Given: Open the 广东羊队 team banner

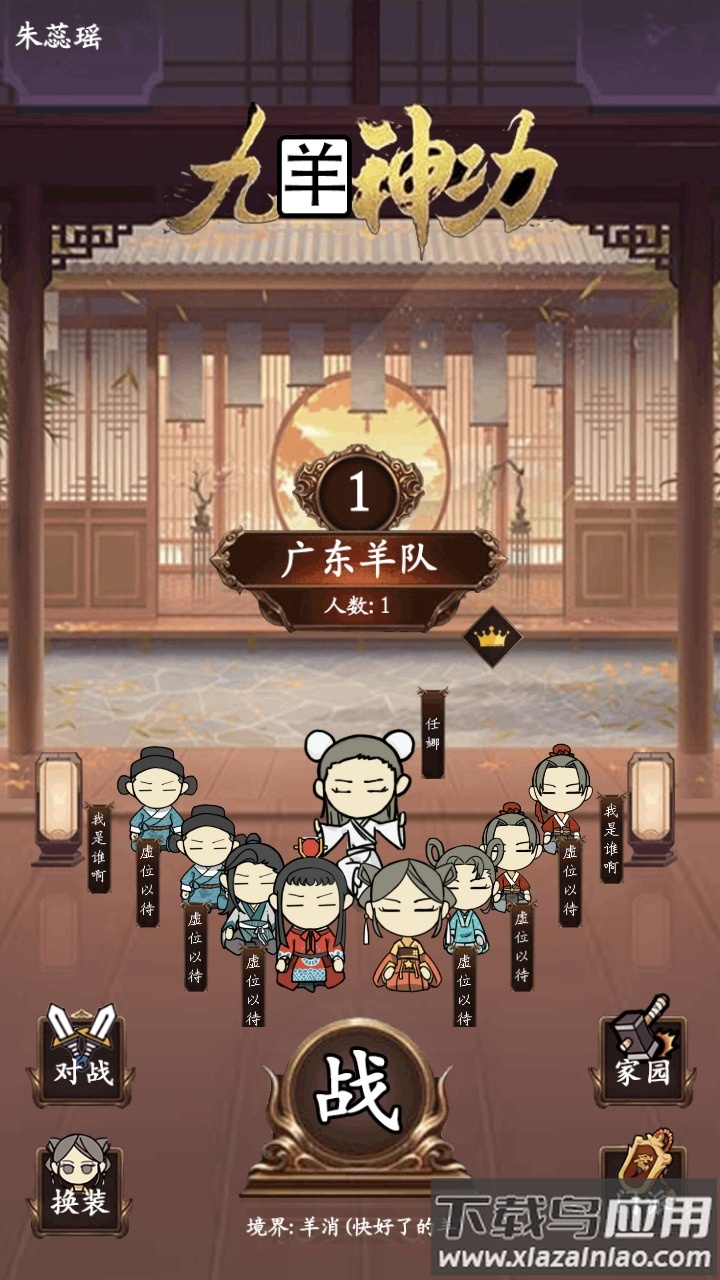Looking at the screenshot, I should [358, 571].
